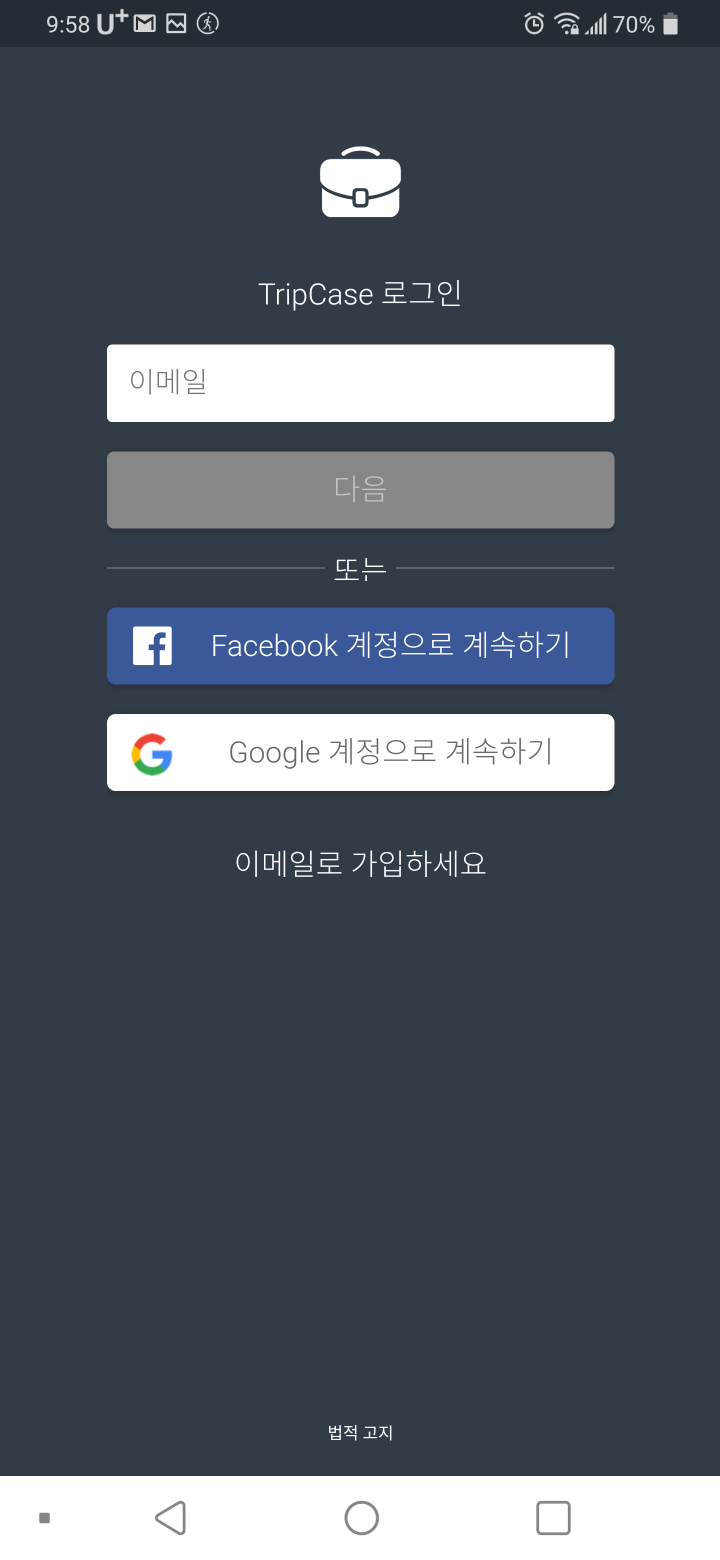Viewport: 720px width, 1560px height.
Task: Focus the 이메일 input field
Action: (x=360, y=383)
